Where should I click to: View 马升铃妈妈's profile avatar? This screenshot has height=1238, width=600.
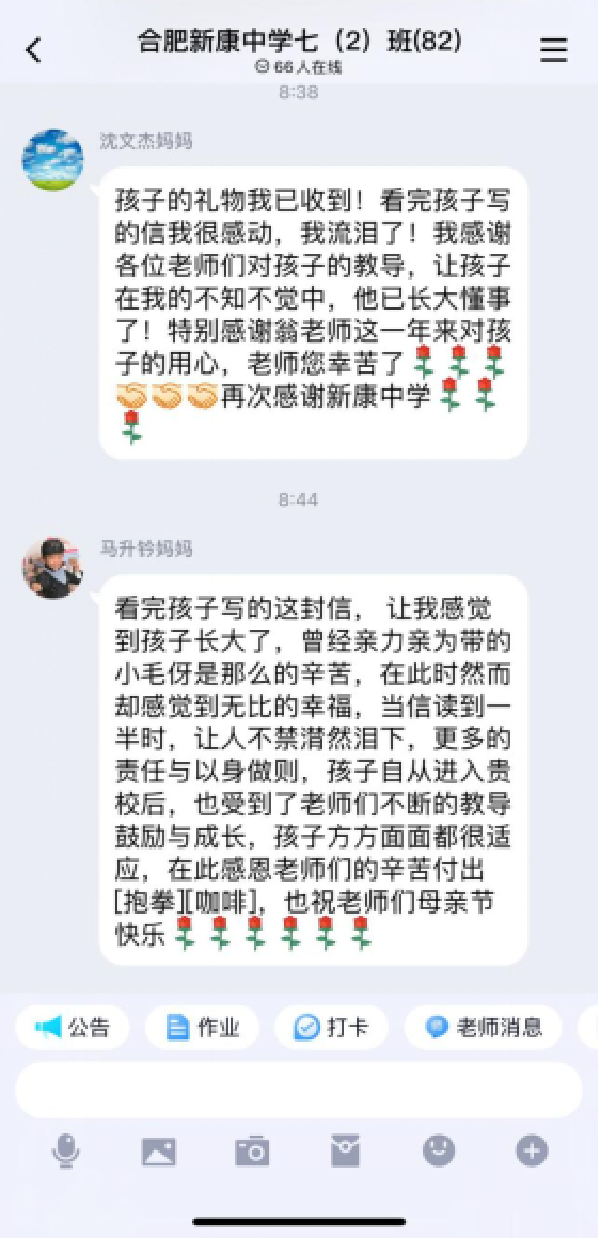(x=52, y=568)
